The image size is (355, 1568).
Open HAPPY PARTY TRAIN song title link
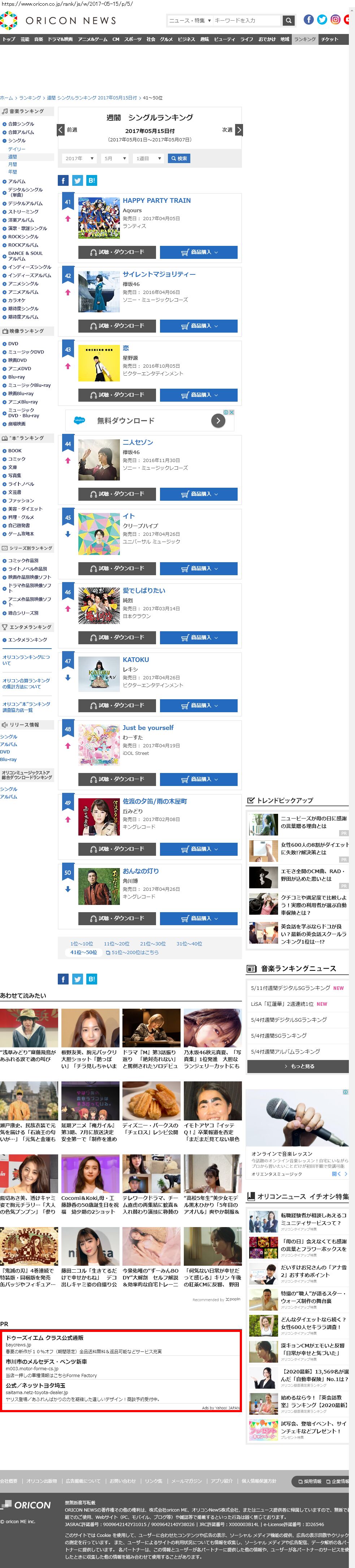(156, 200)
